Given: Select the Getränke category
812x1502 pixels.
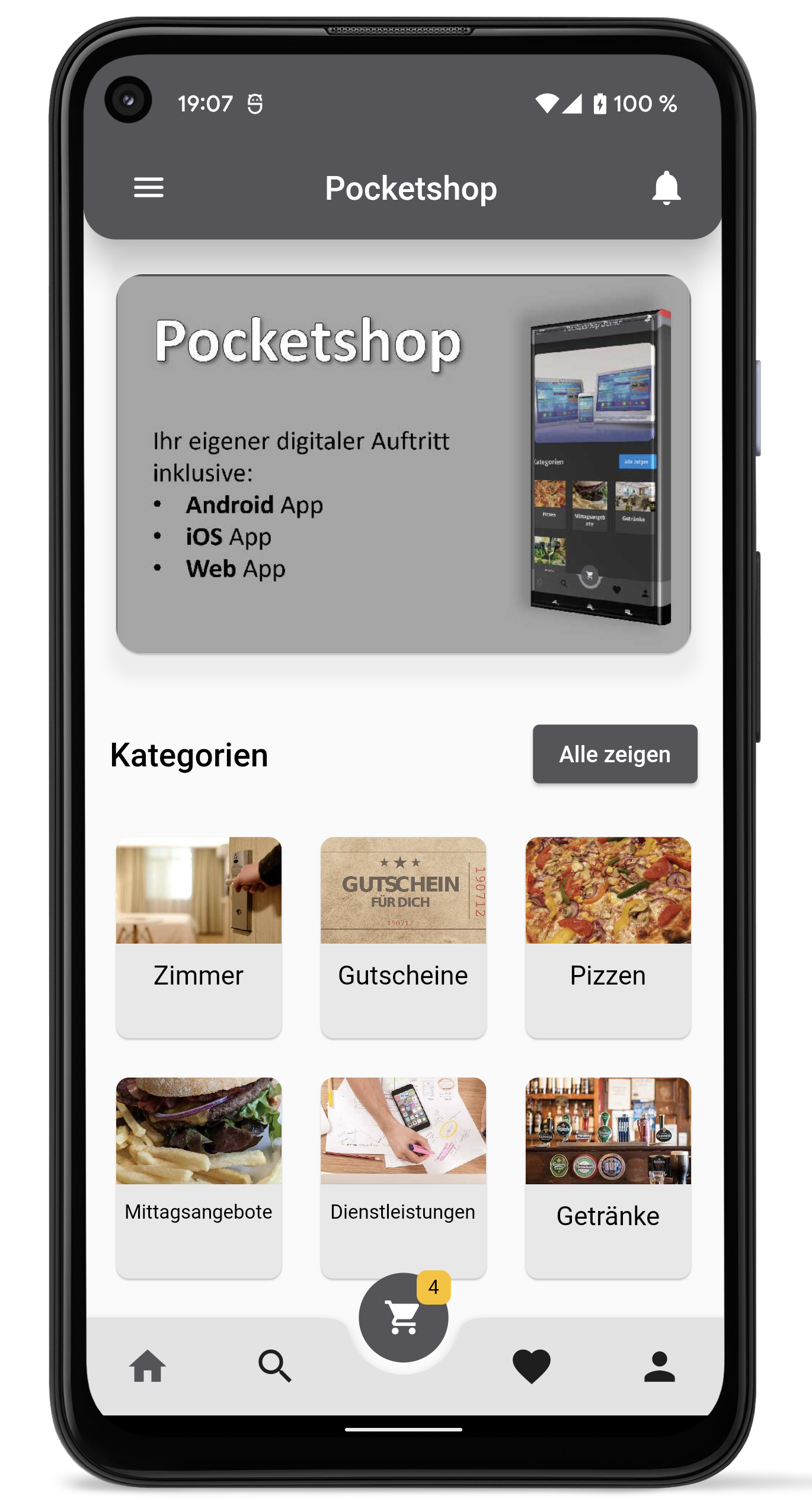Looking at the screenshot, I should (608, 1177).
